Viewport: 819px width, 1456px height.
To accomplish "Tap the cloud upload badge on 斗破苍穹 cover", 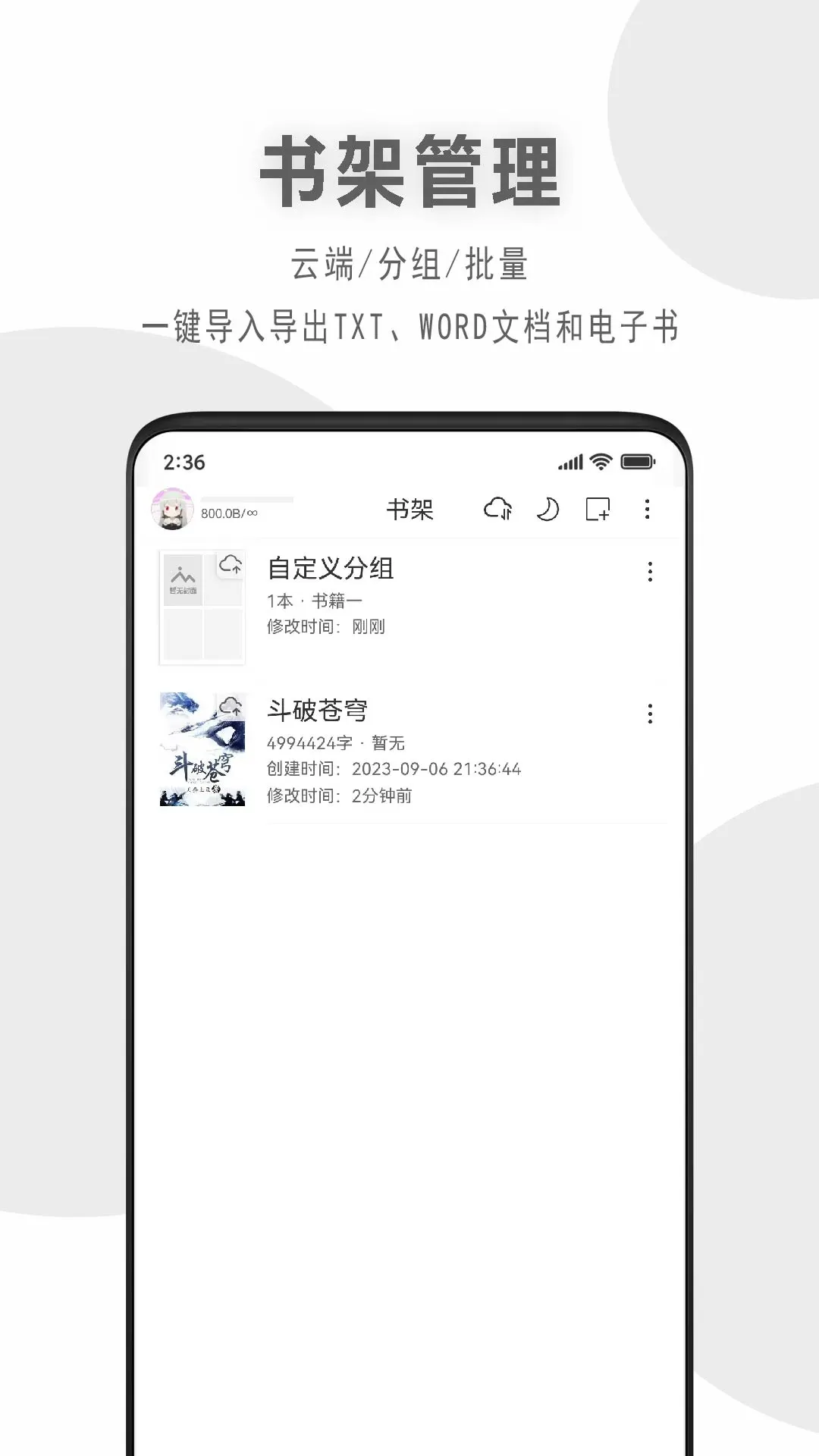I will point(231,707).
